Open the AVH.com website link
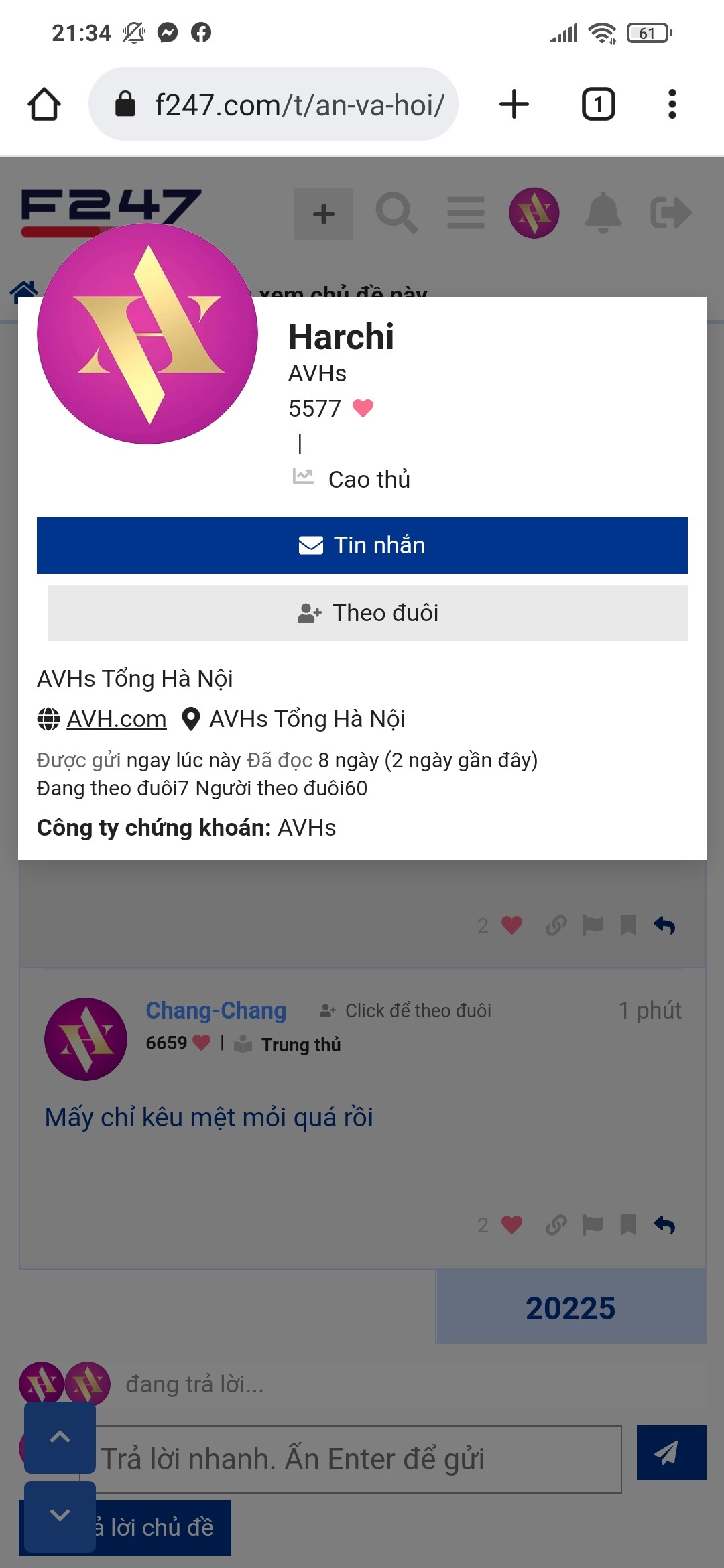This screenshot has width=724, height=1568. pos(116,719)
